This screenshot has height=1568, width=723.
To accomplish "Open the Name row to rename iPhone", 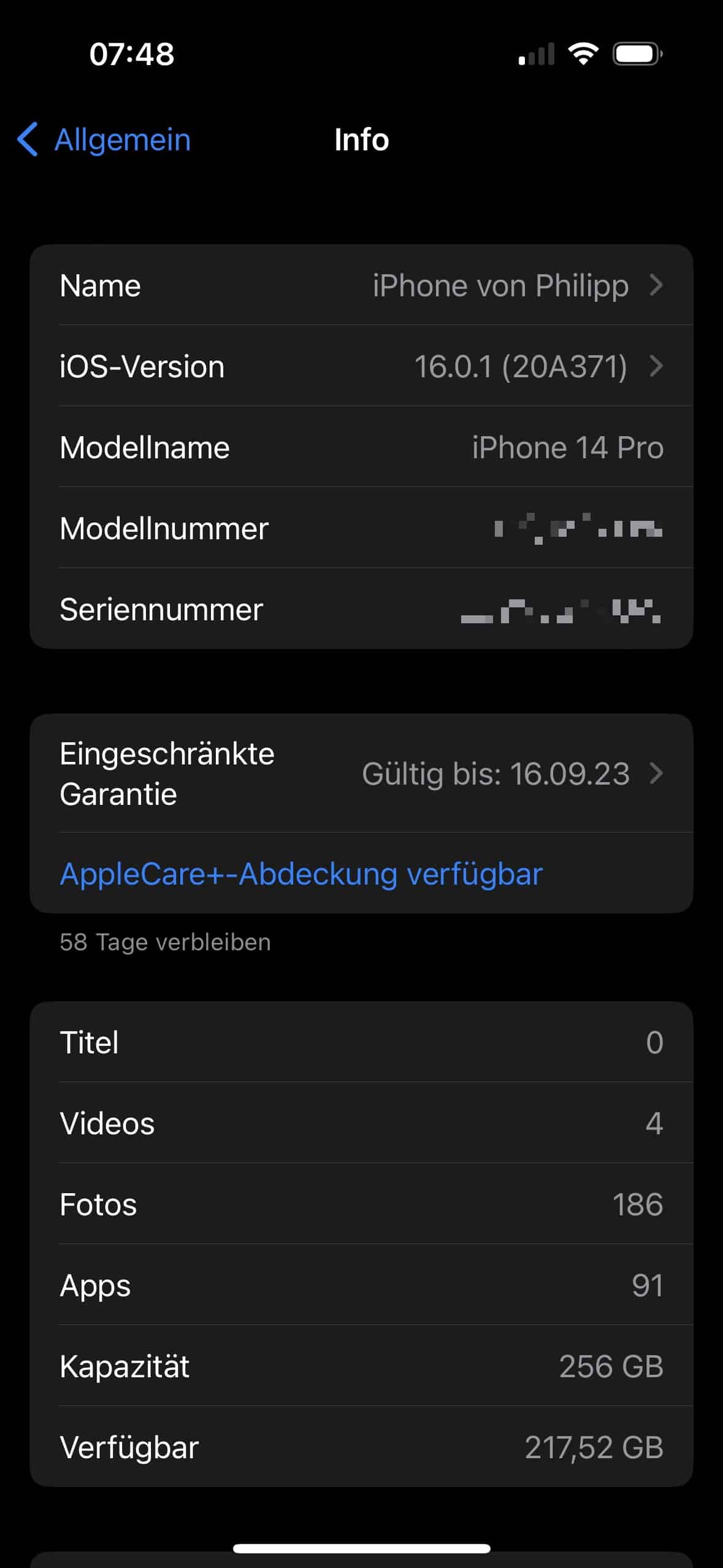I will (361, 286).
